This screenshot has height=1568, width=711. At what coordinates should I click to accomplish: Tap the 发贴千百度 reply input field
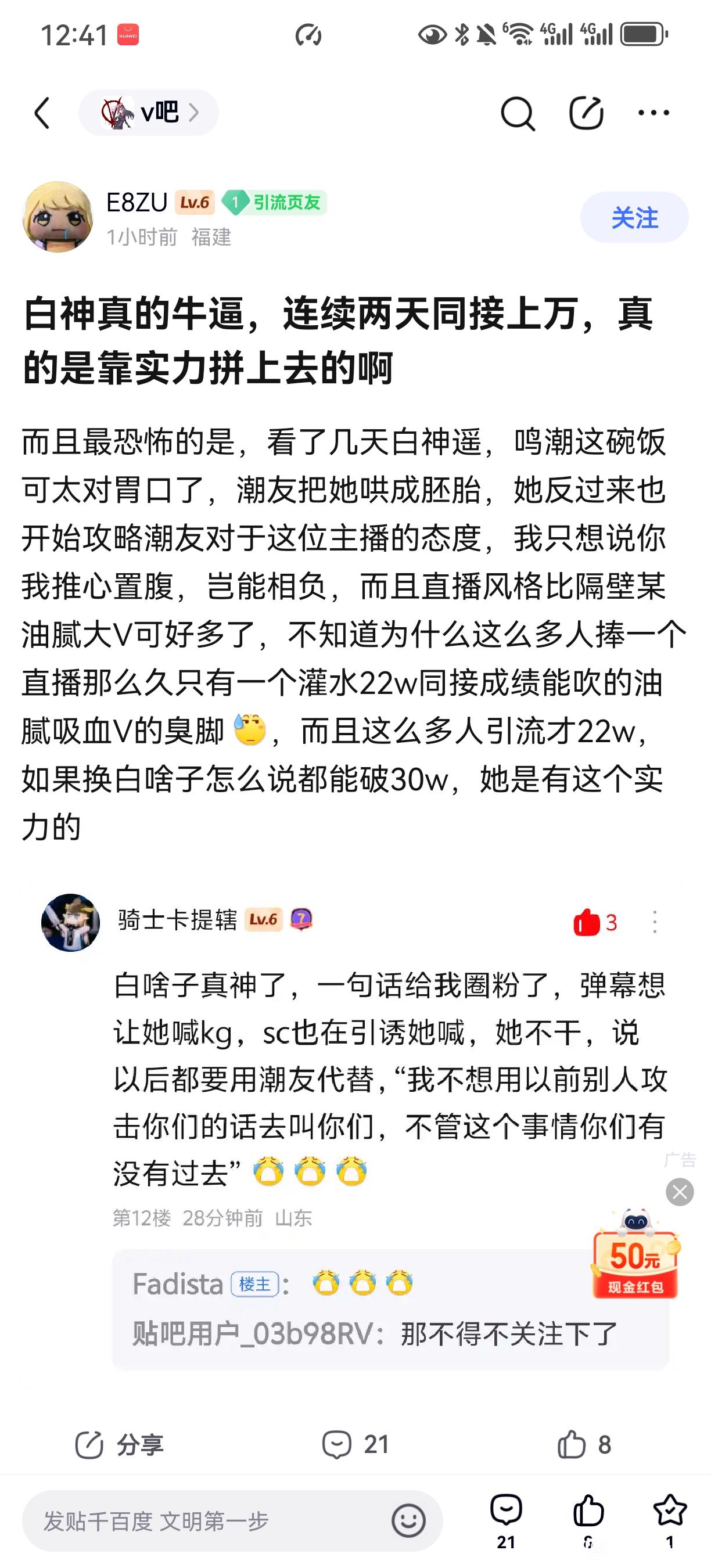[207, 1521]
